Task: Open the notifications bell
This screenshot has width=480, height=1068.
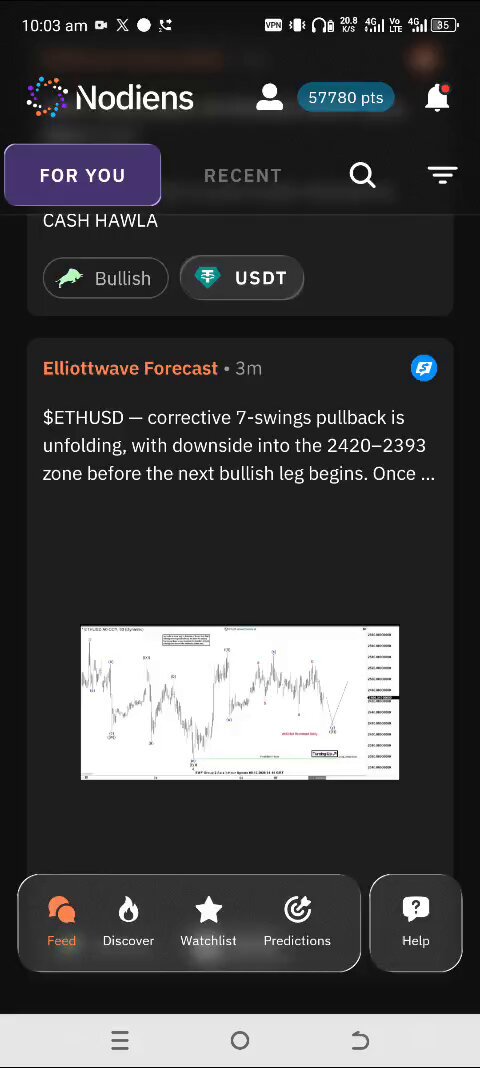Action: pyautogui.click(x=437, y=97)
